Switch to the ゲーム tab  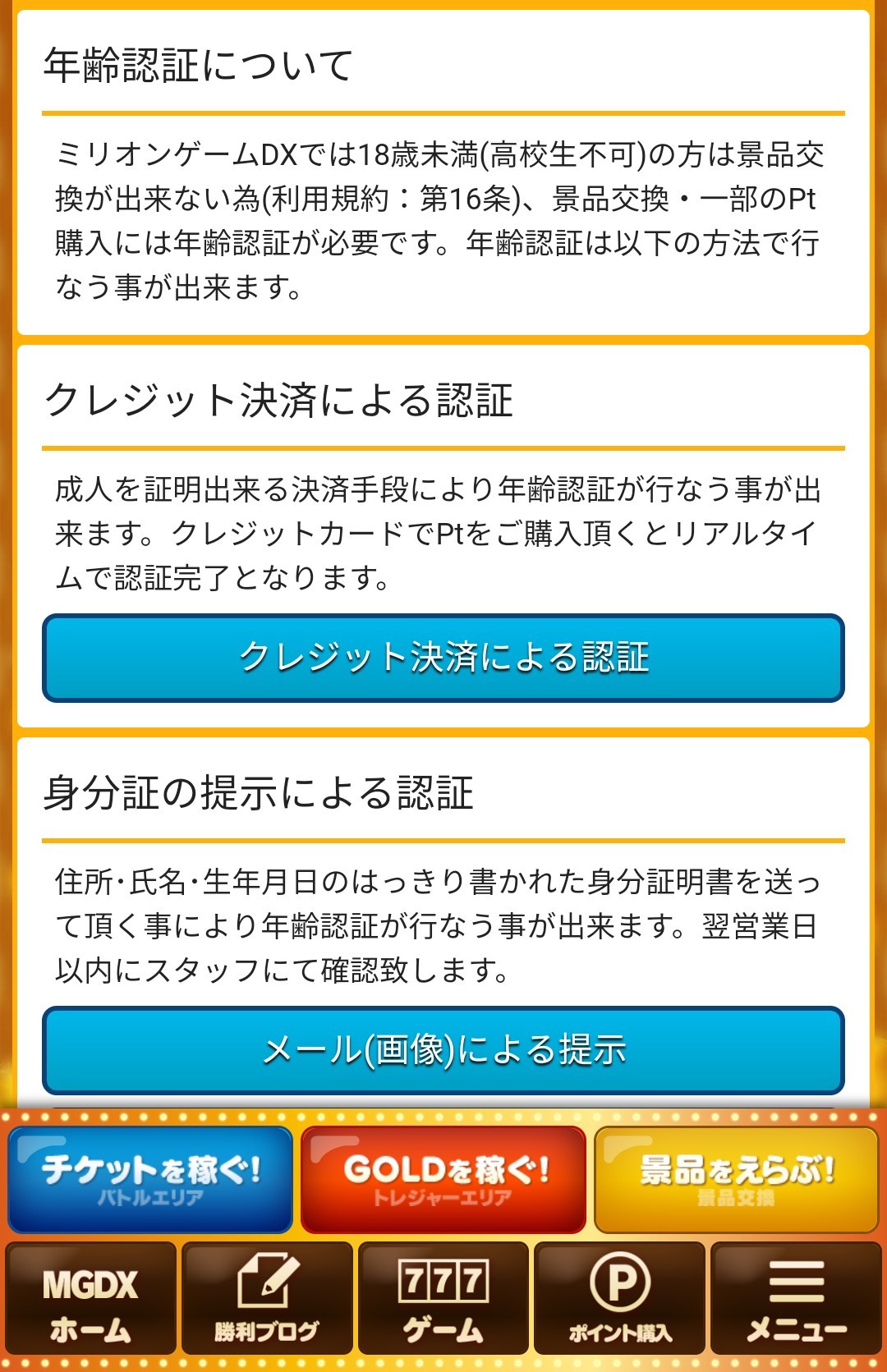point(443,1299)
